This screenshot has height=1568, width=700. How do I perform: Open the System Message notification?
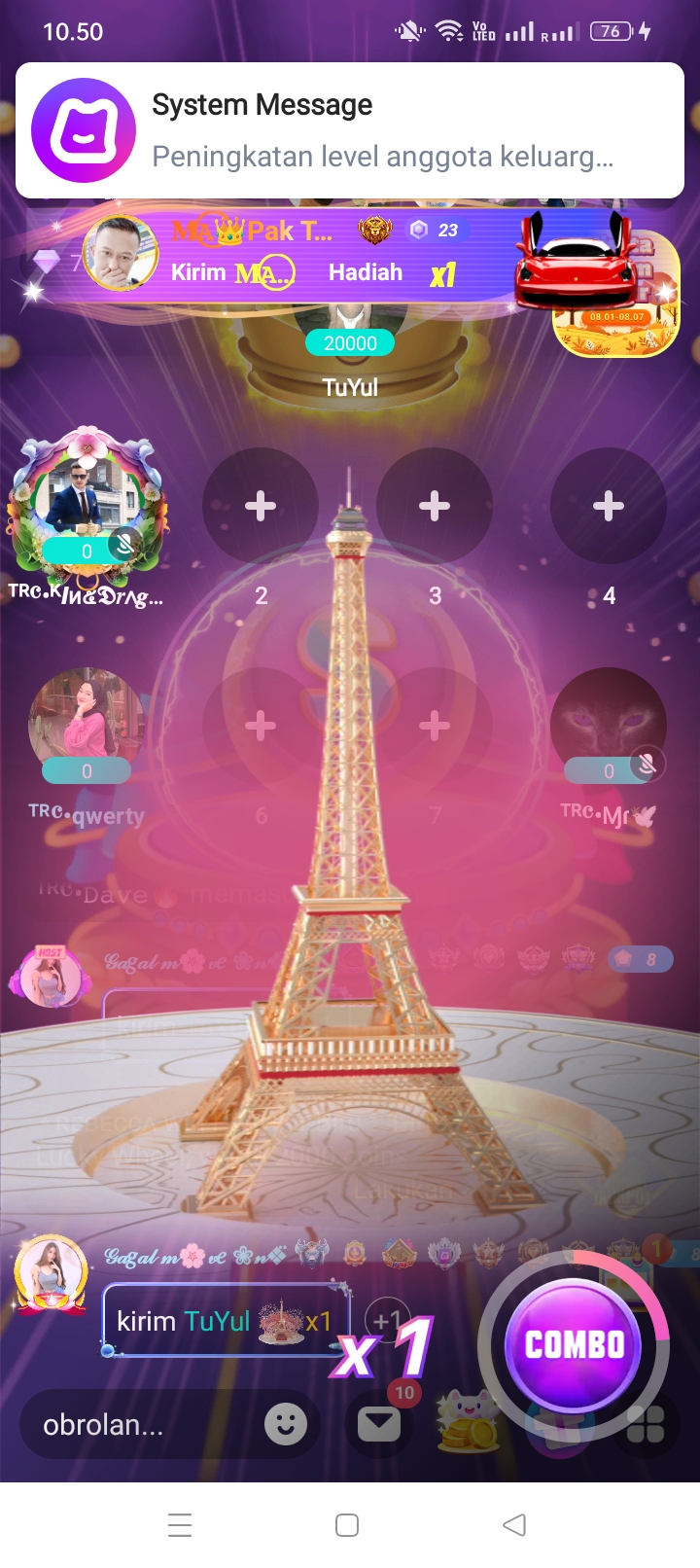[x=350, y=130]
